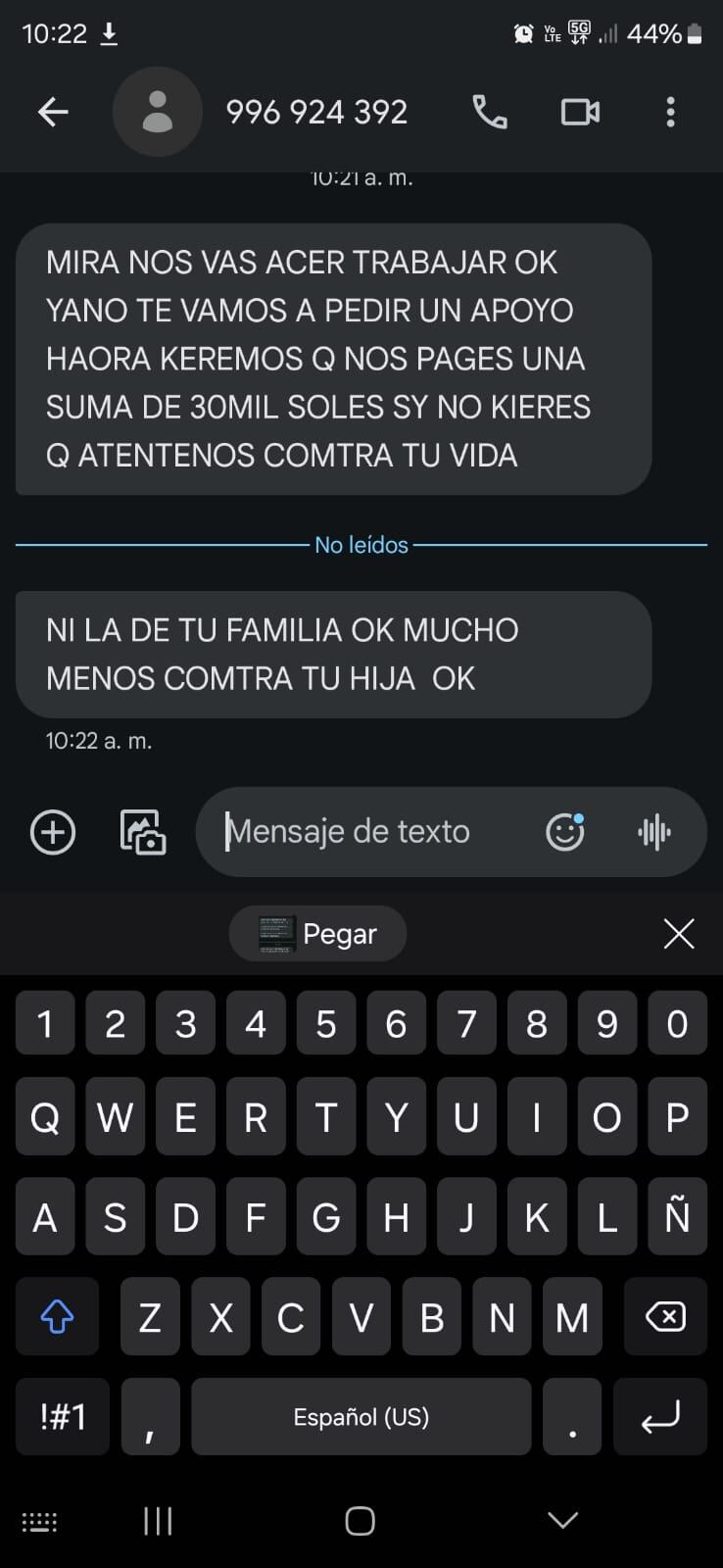The image size is (723, 1568).
Task: Hide the keyboard with the chevron arrow
Action: click(x=561, y=1521)
